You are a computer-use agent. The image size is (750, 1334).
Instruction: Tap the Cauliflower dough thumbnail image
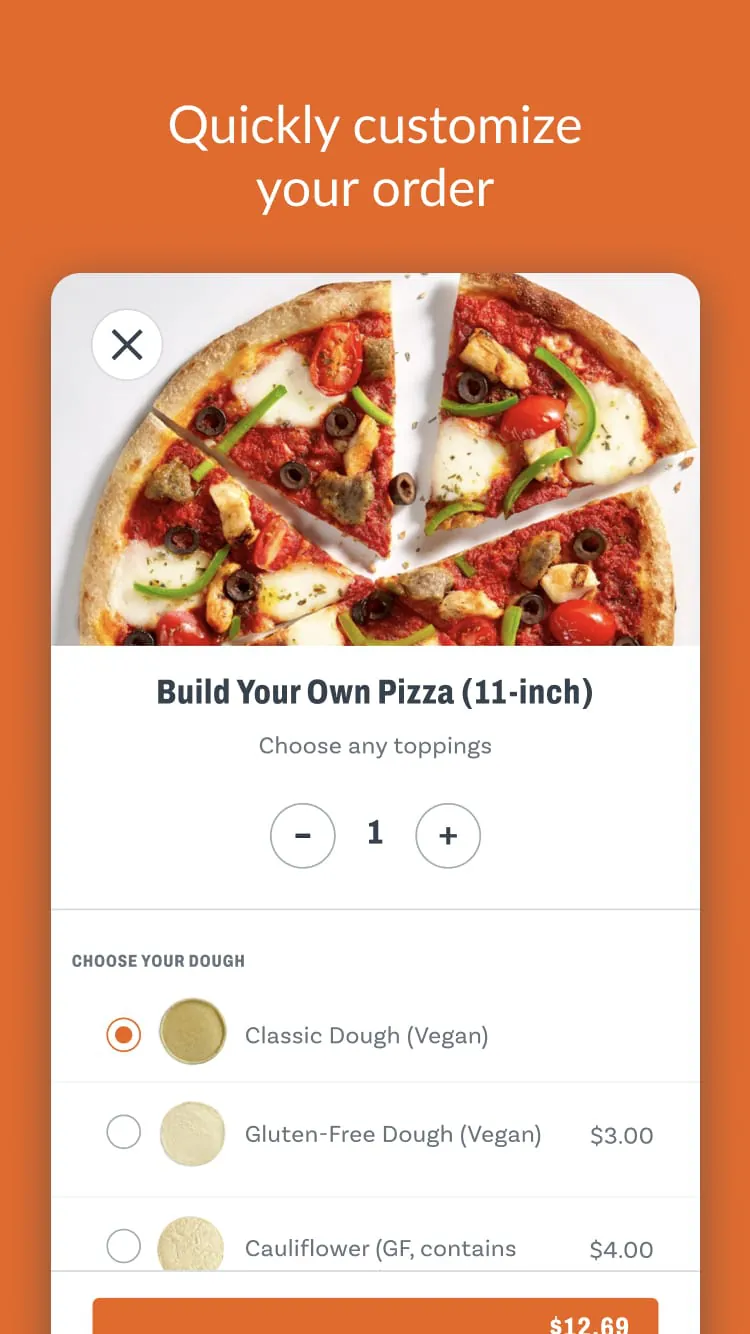tap(192, 1243)
